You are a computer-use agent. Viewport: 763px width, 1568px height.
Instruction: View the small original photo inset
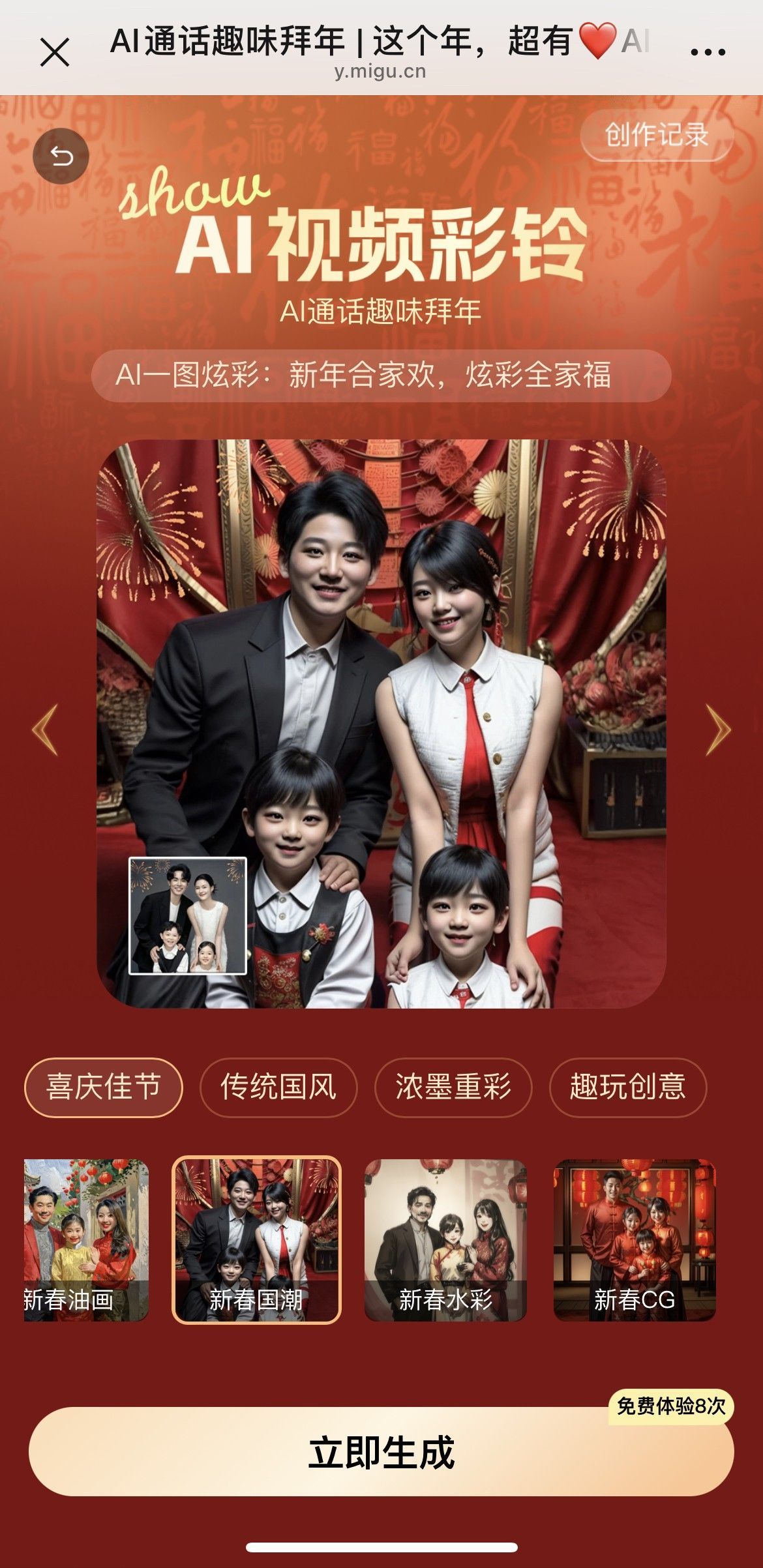click(188, 915)
